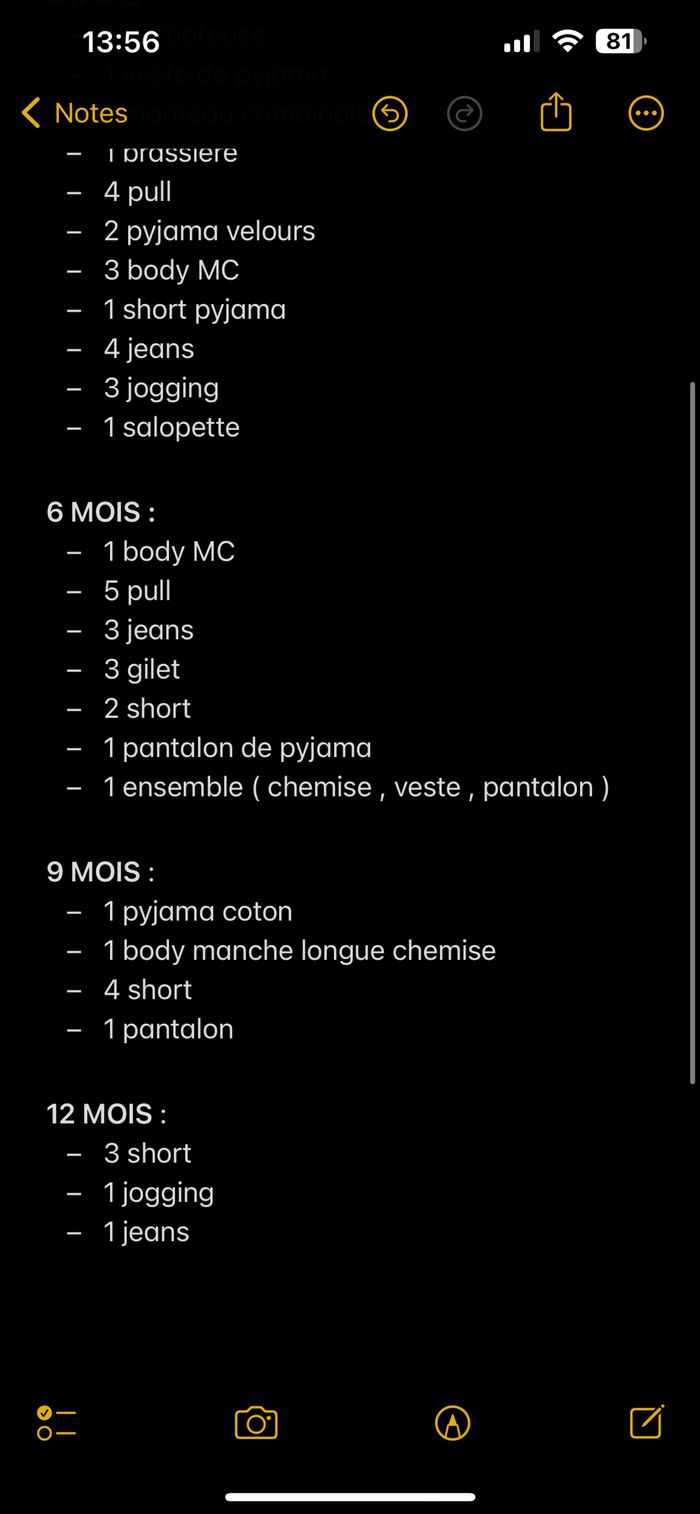Open the markup drawing tool
700x1514 pixels.
click(453, 1422)
